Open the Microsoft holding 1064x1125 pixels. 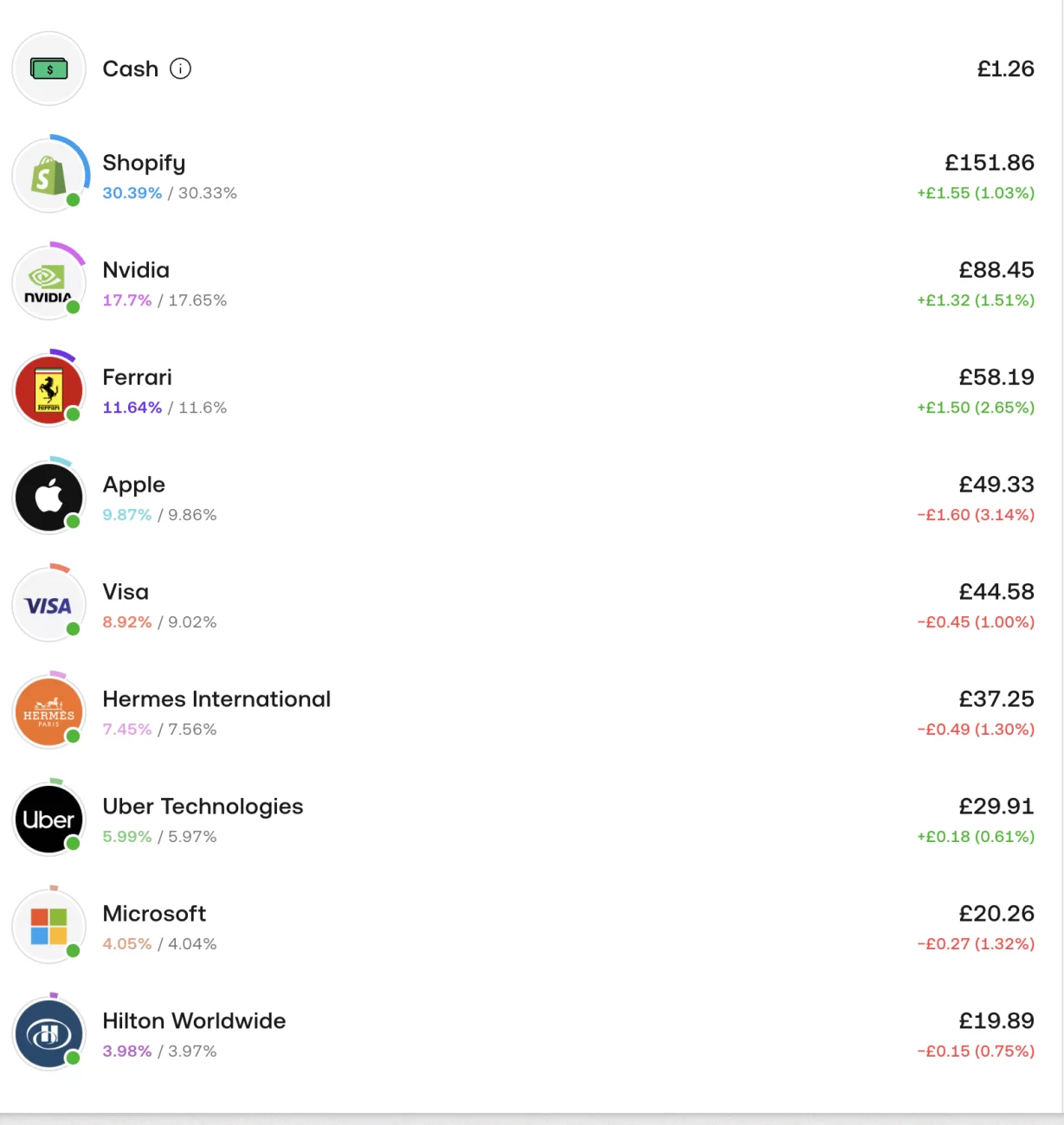tap(154, 915)
